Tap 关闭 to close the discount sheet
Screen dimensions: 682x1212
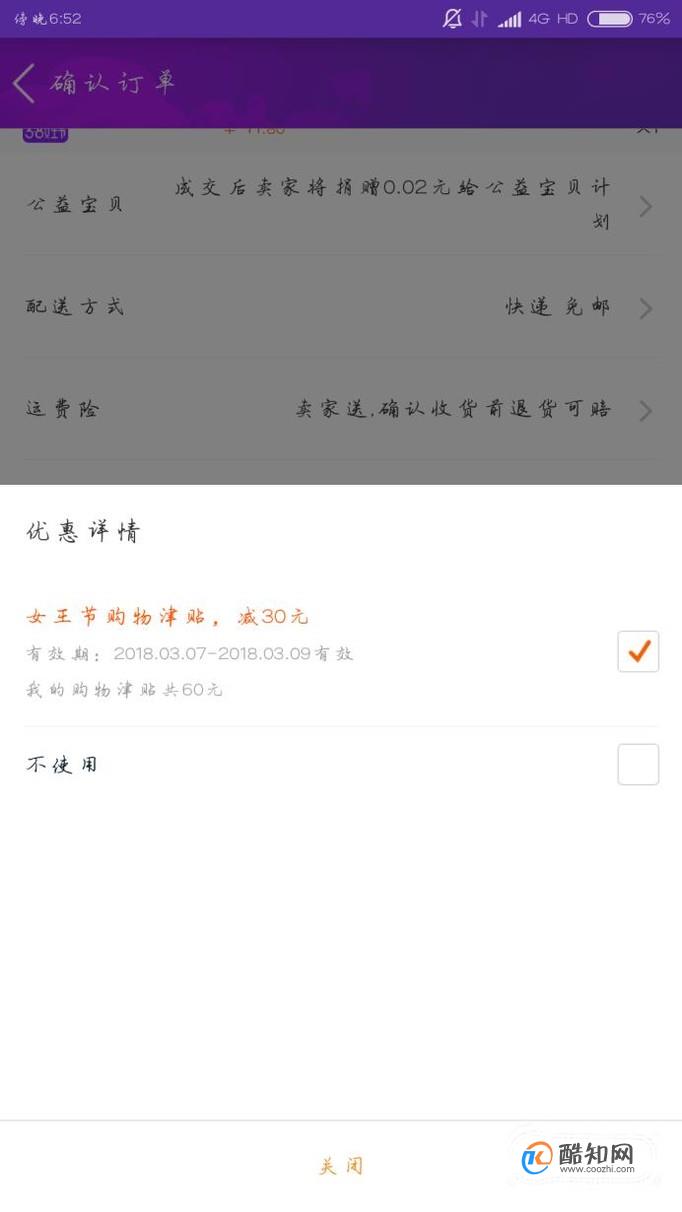click(341, 1166)
